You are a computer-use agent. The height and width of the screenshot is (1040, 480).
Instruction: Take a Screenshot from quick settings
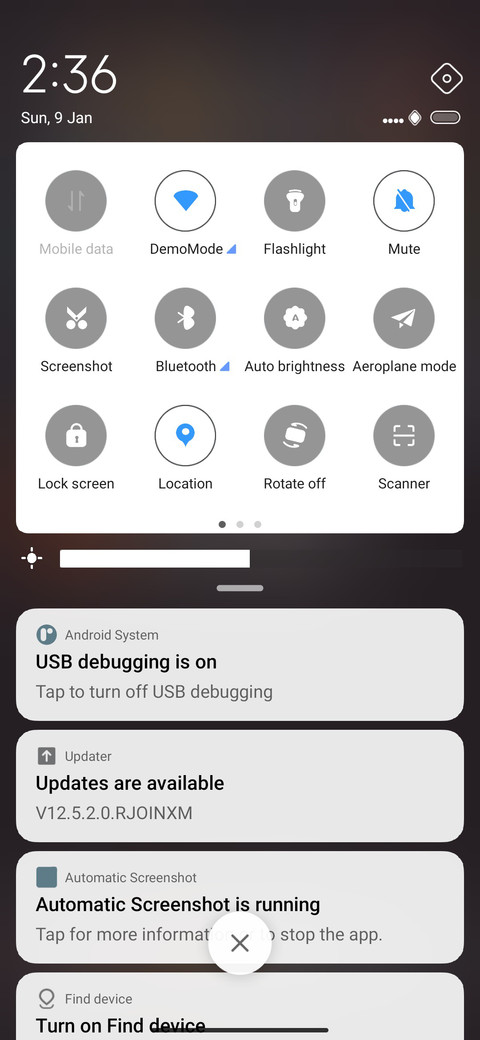point(76,318)
